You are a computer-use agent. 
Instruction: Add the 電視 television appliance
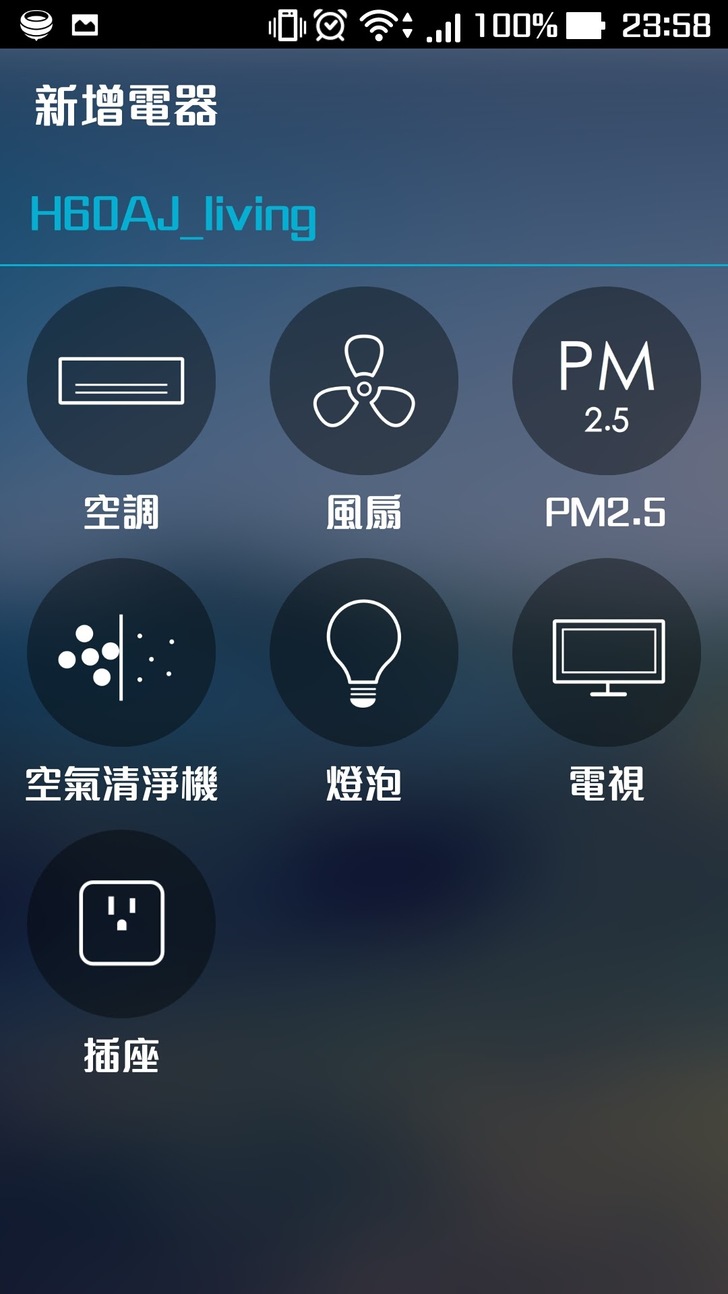[x=606, y=652]
